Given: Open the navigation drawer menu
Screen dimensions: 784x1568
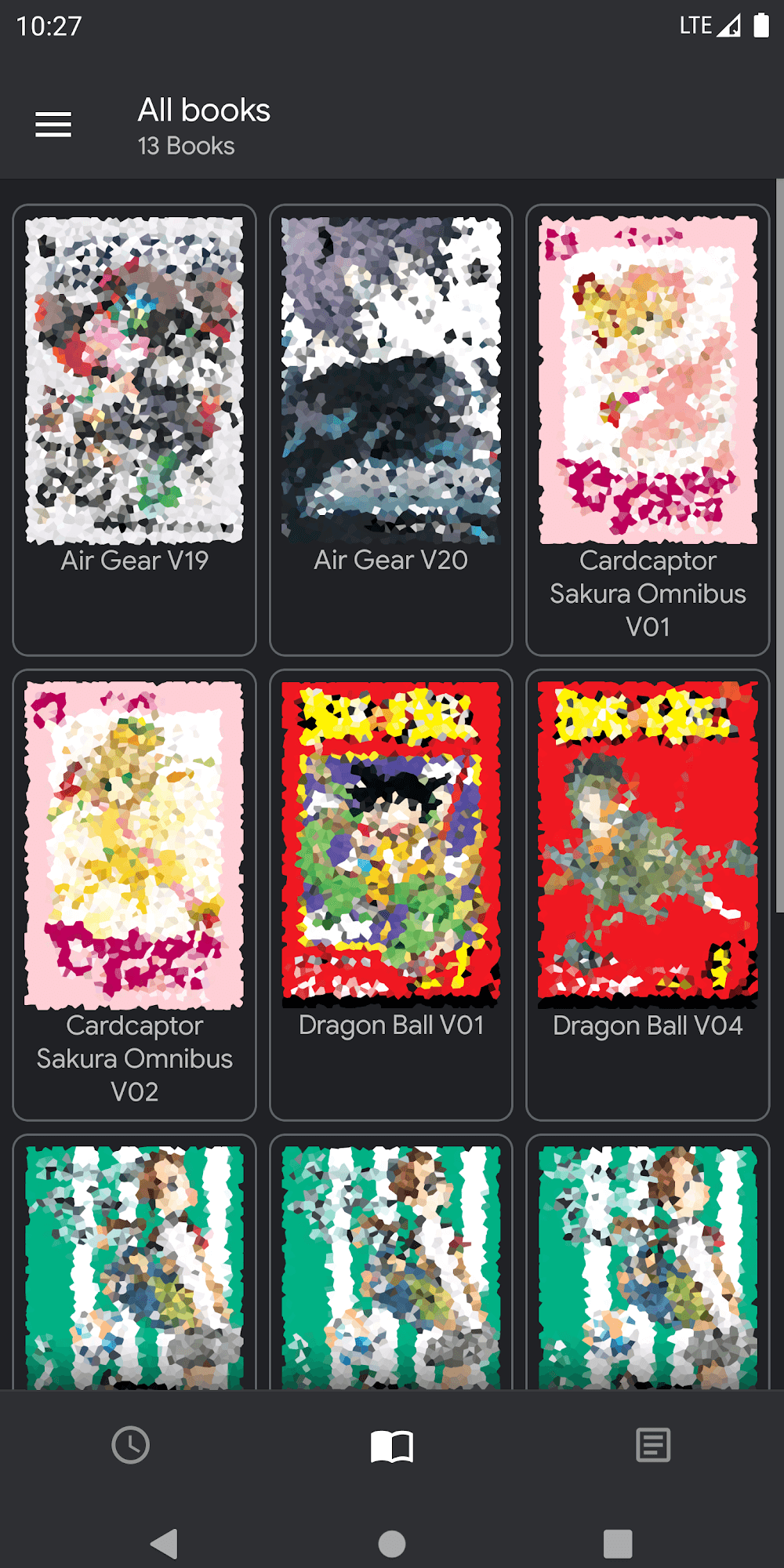Looking at the screenshot, I should tap(53, 124).
